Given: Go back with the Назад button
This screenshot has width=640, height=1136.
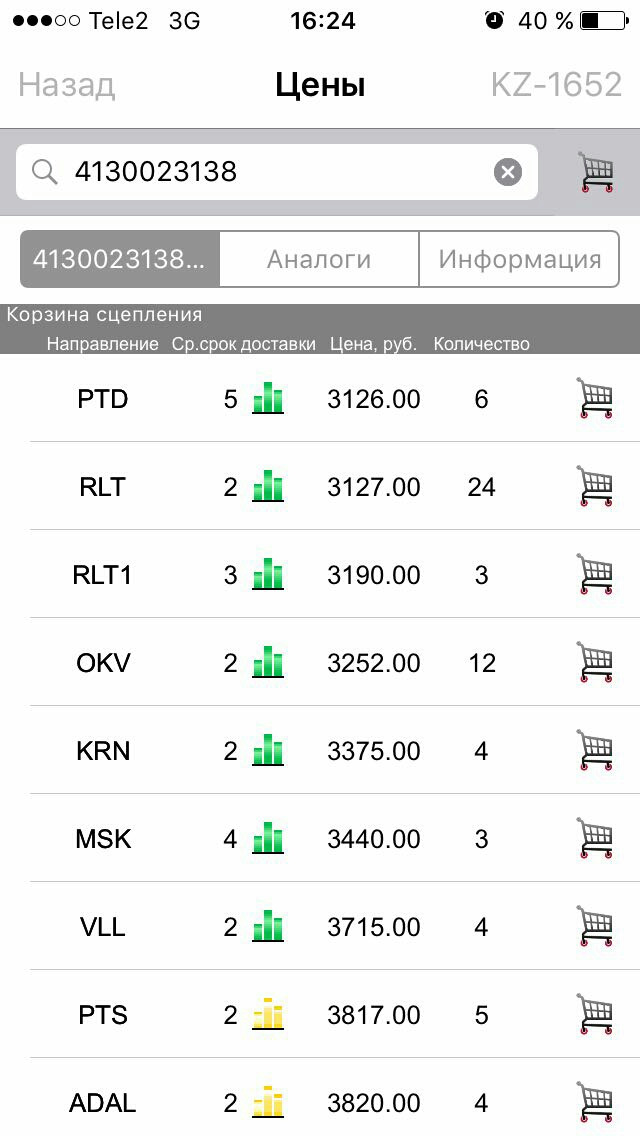Looking at the screenshot, I should click(66, 85).
